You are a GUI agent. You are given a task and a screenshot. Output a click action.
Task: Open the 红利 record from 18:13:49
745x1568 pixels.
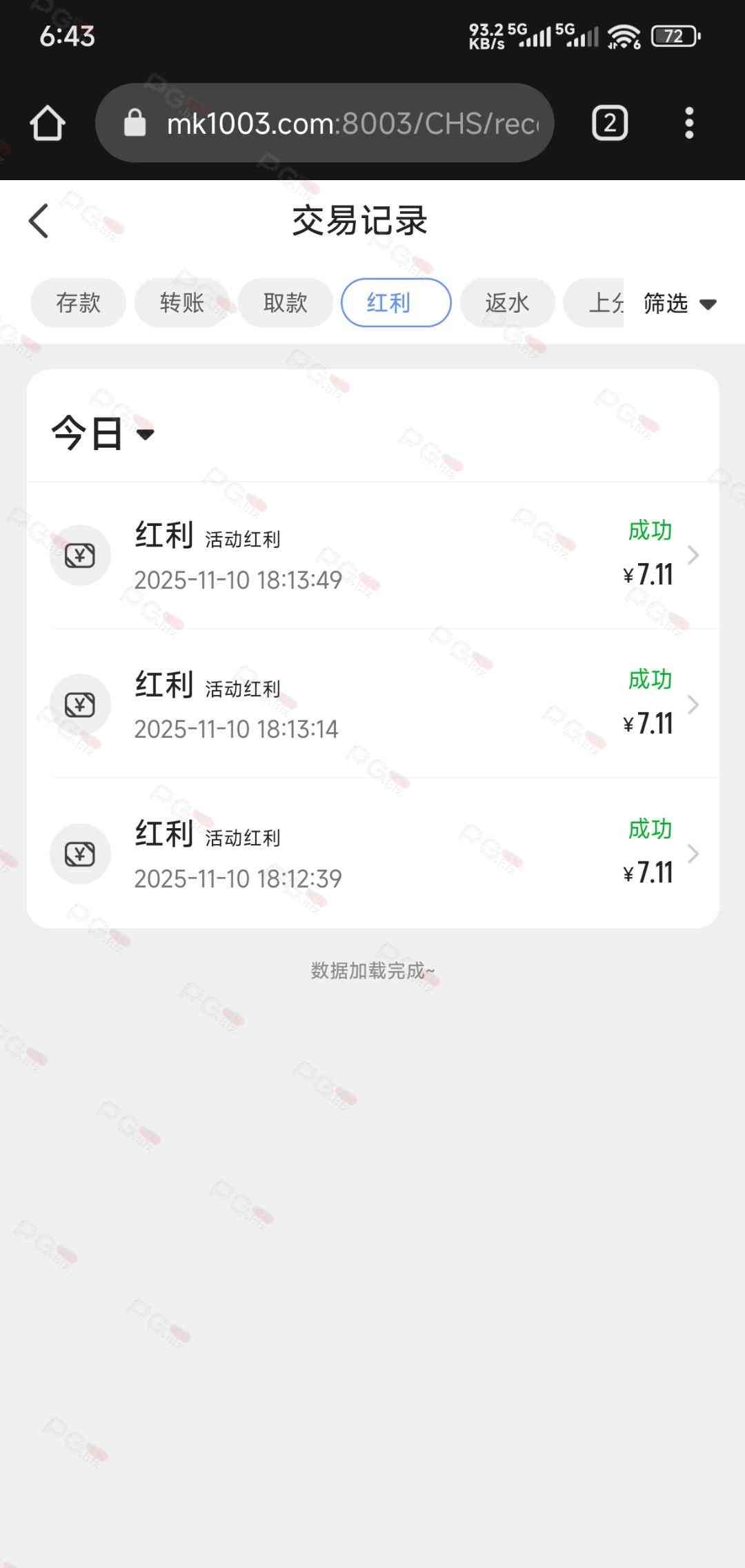pos(372,556)
